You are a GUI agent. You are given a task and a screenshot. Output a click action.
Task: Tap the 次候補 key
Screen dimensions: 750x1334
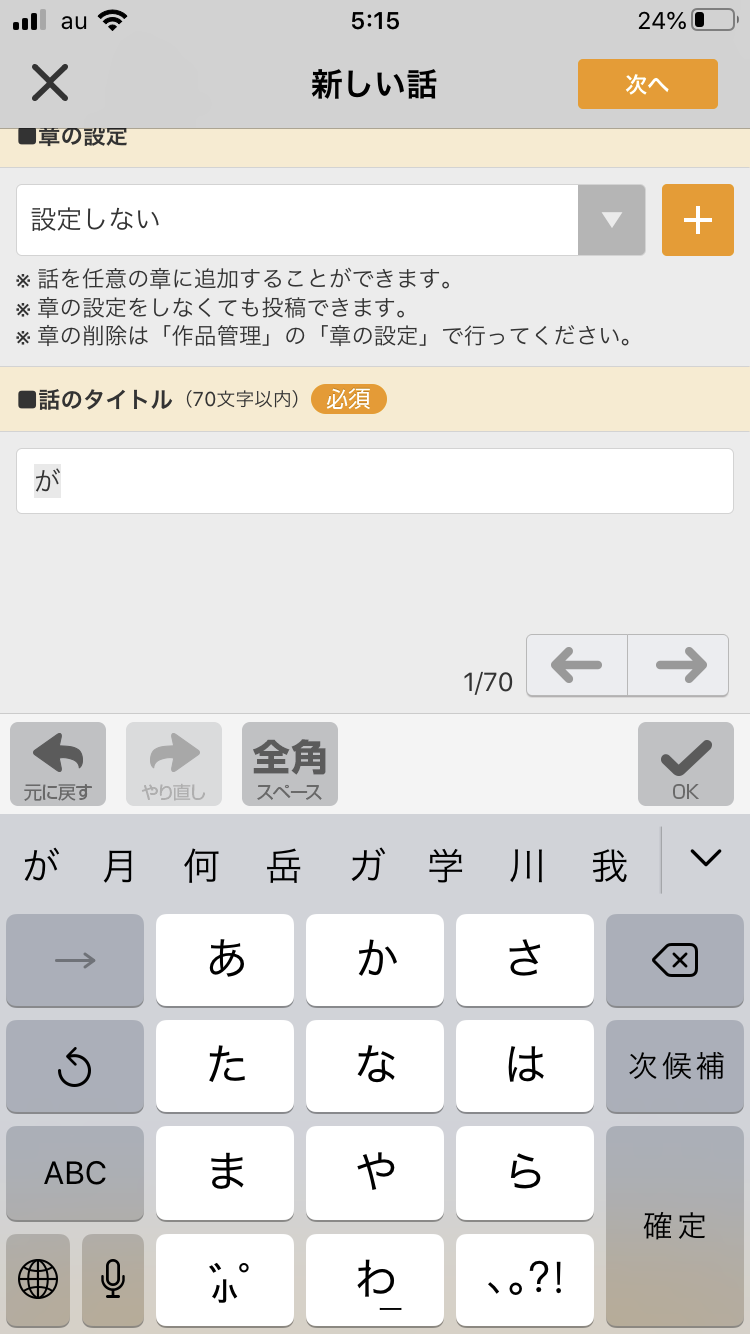coord(675,1066)
